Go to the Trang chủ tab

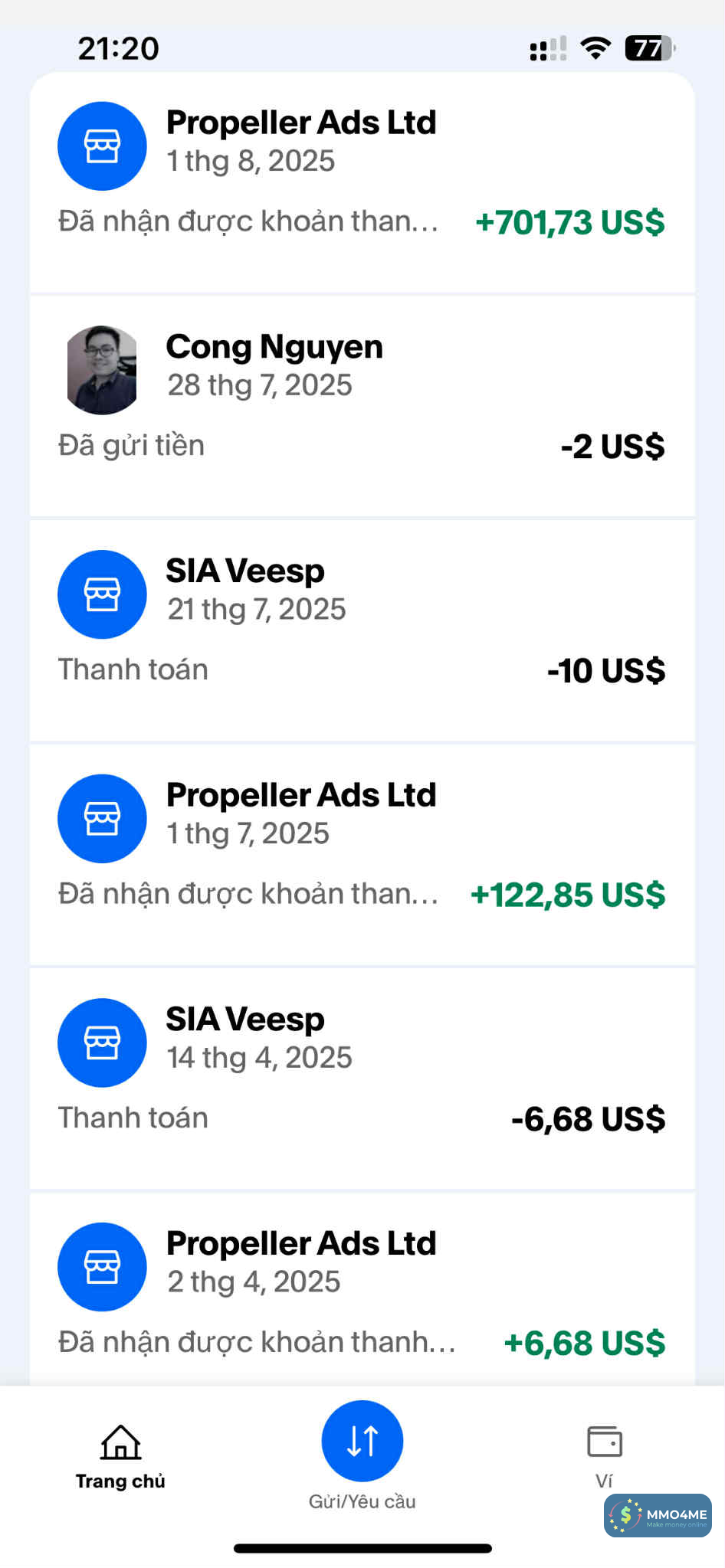pos(120,1456)
